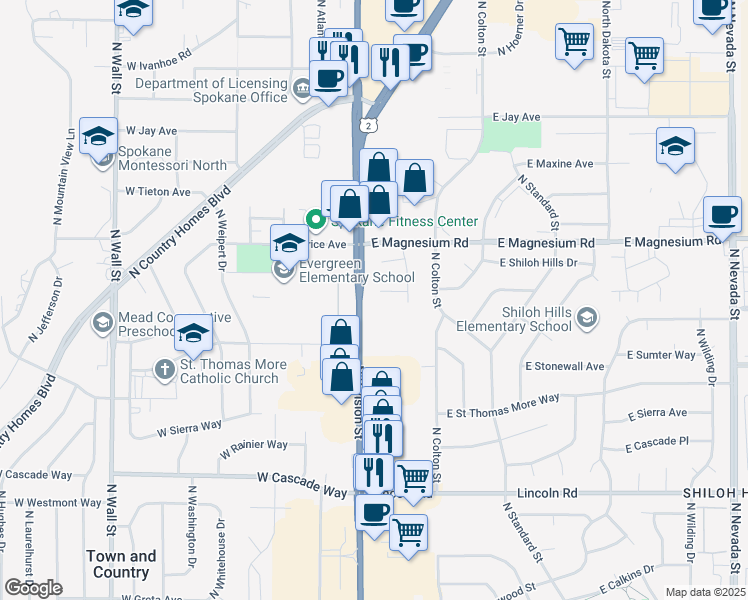Tap the school marker beside Mead Cooperative Preschool
The width and height of the screenshot is (748, 600).
tap(193, 333)
